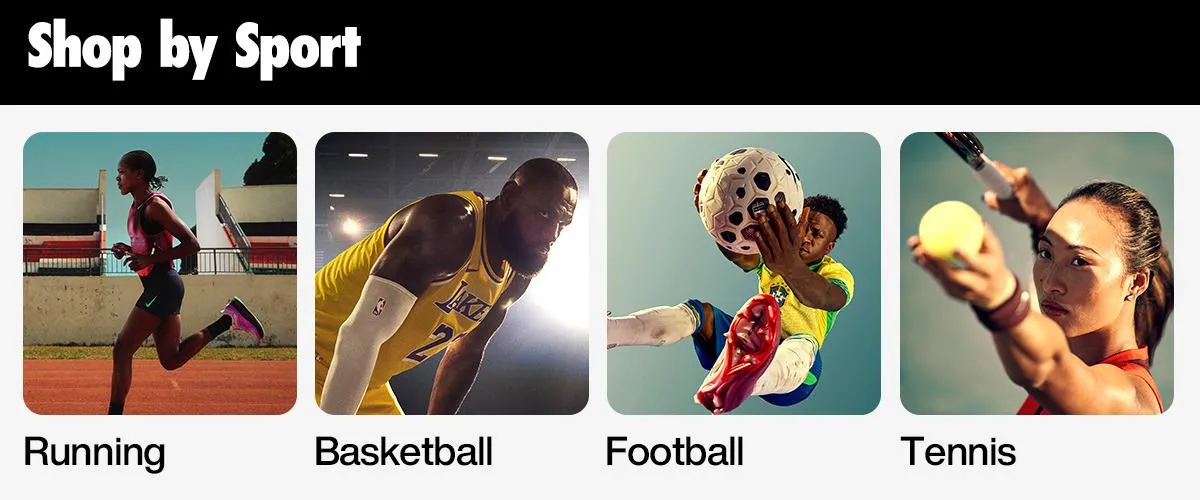Select the Basketball sport card

click(452, 273)
